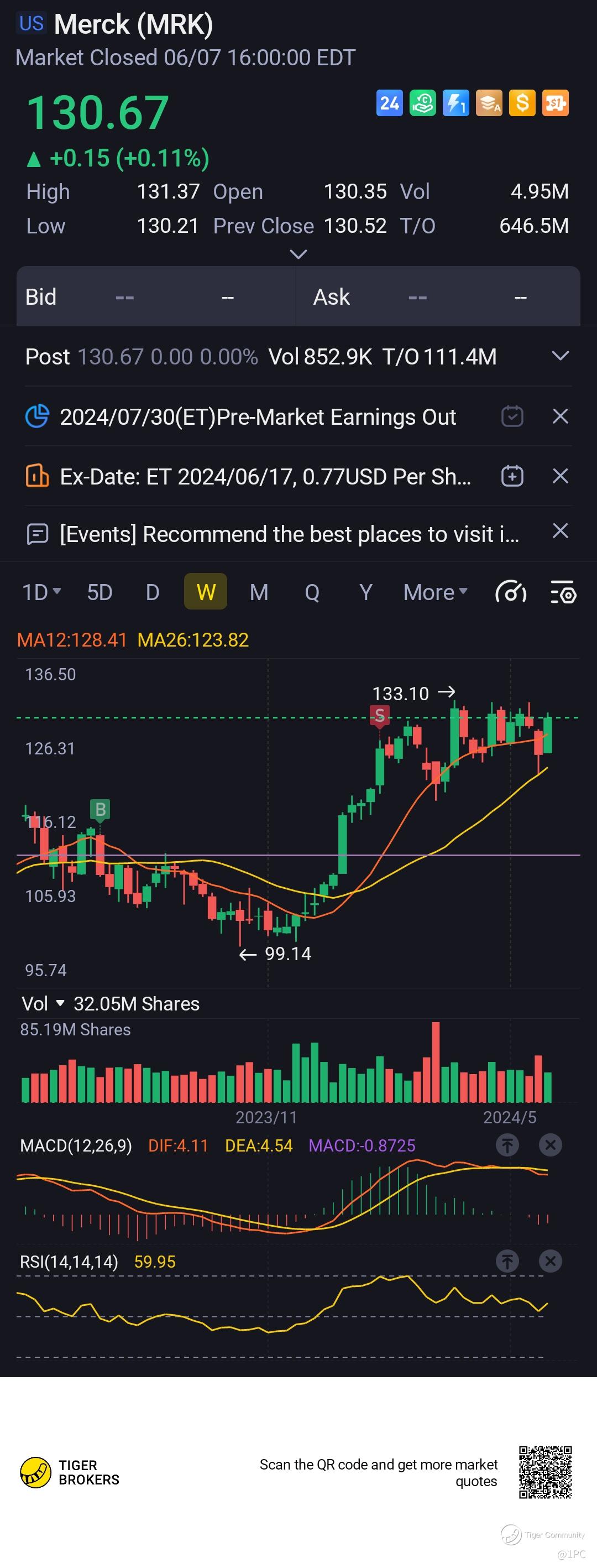This screenshot has width=597, height=1568.
Task: Add the earnings date calendar reminder
Action: coord(512,416)
